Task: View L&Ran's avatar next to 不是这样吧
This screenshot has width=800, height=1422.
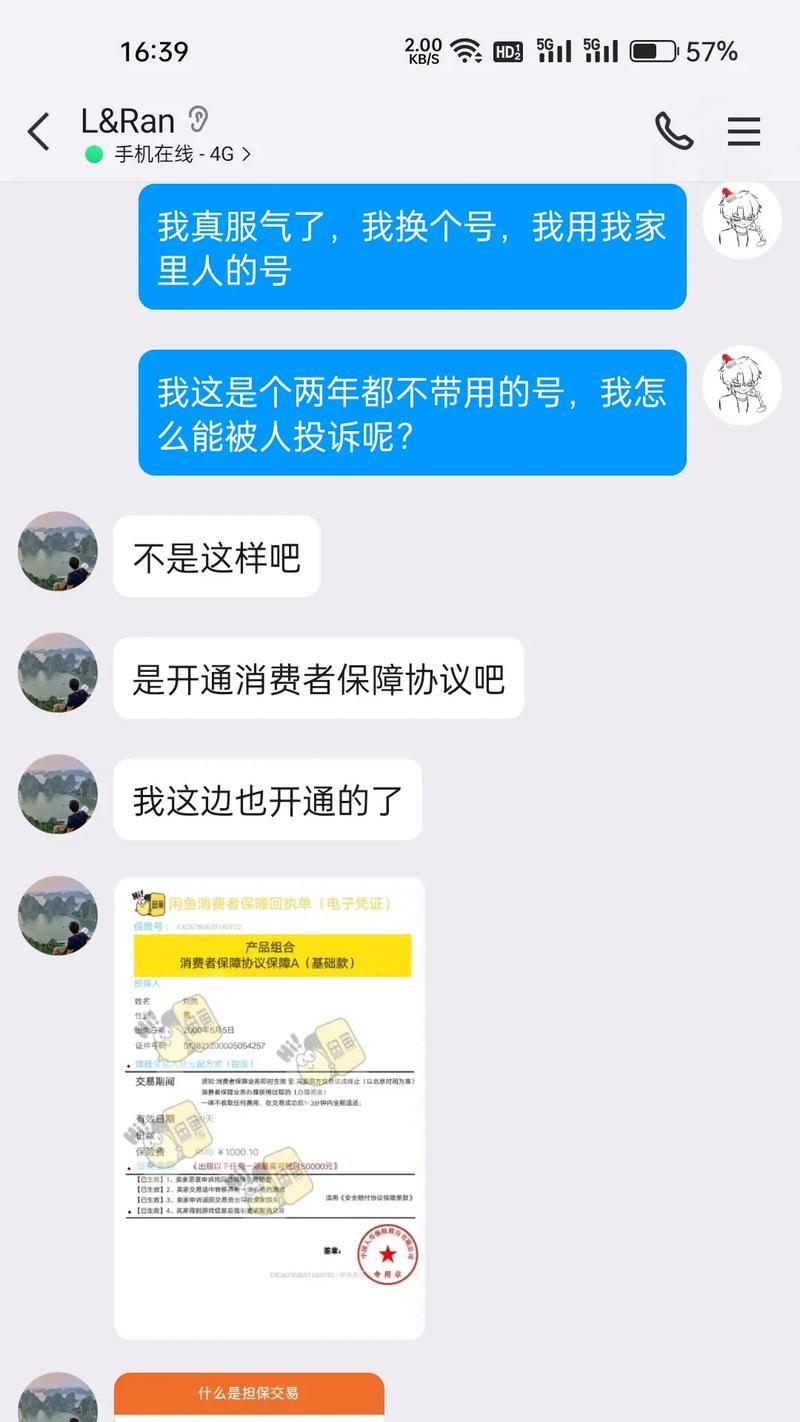Action: (x=58, y=552)
